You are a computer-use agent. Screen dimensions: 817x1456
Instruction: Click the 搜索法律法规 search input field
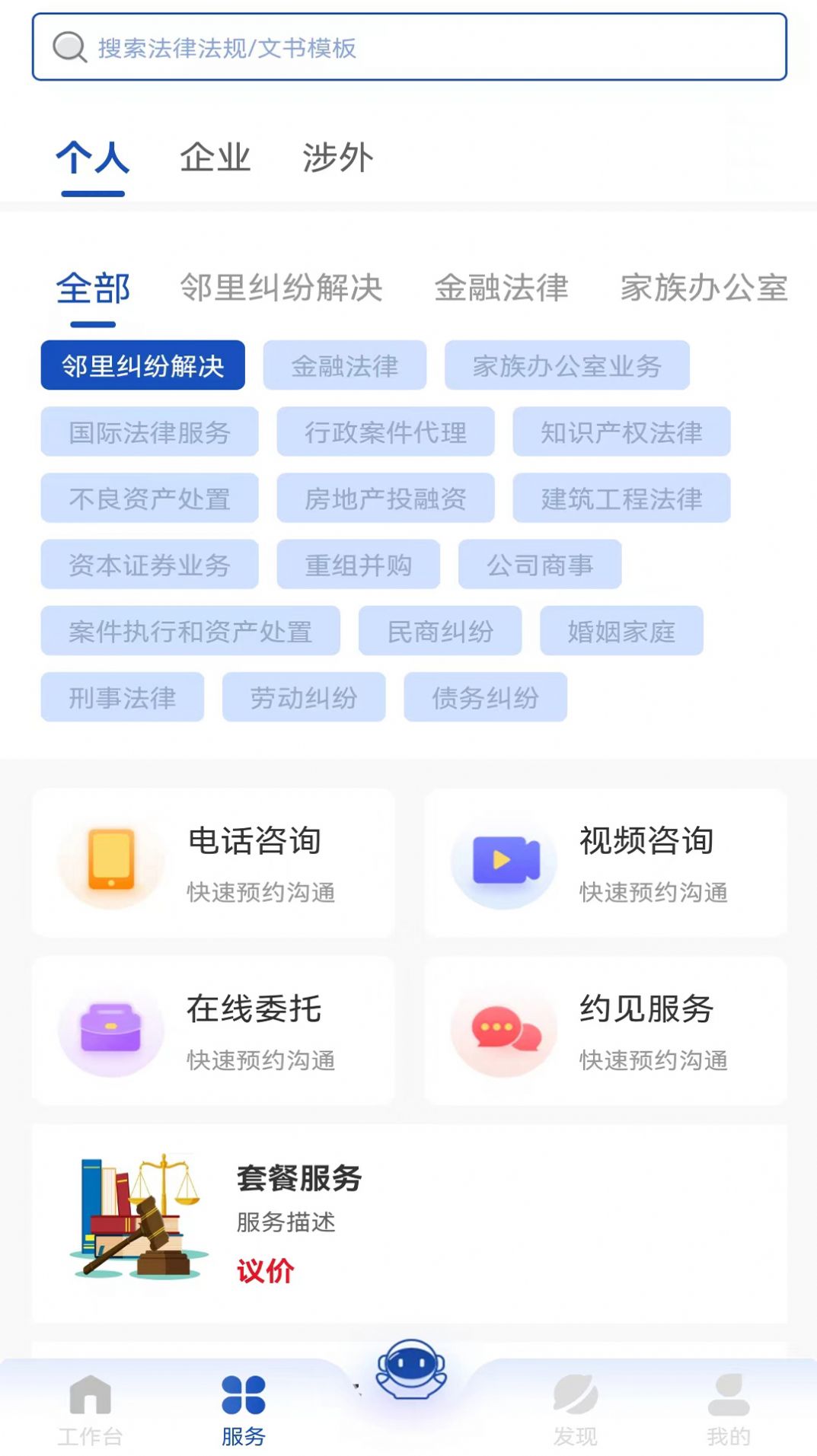305,47
